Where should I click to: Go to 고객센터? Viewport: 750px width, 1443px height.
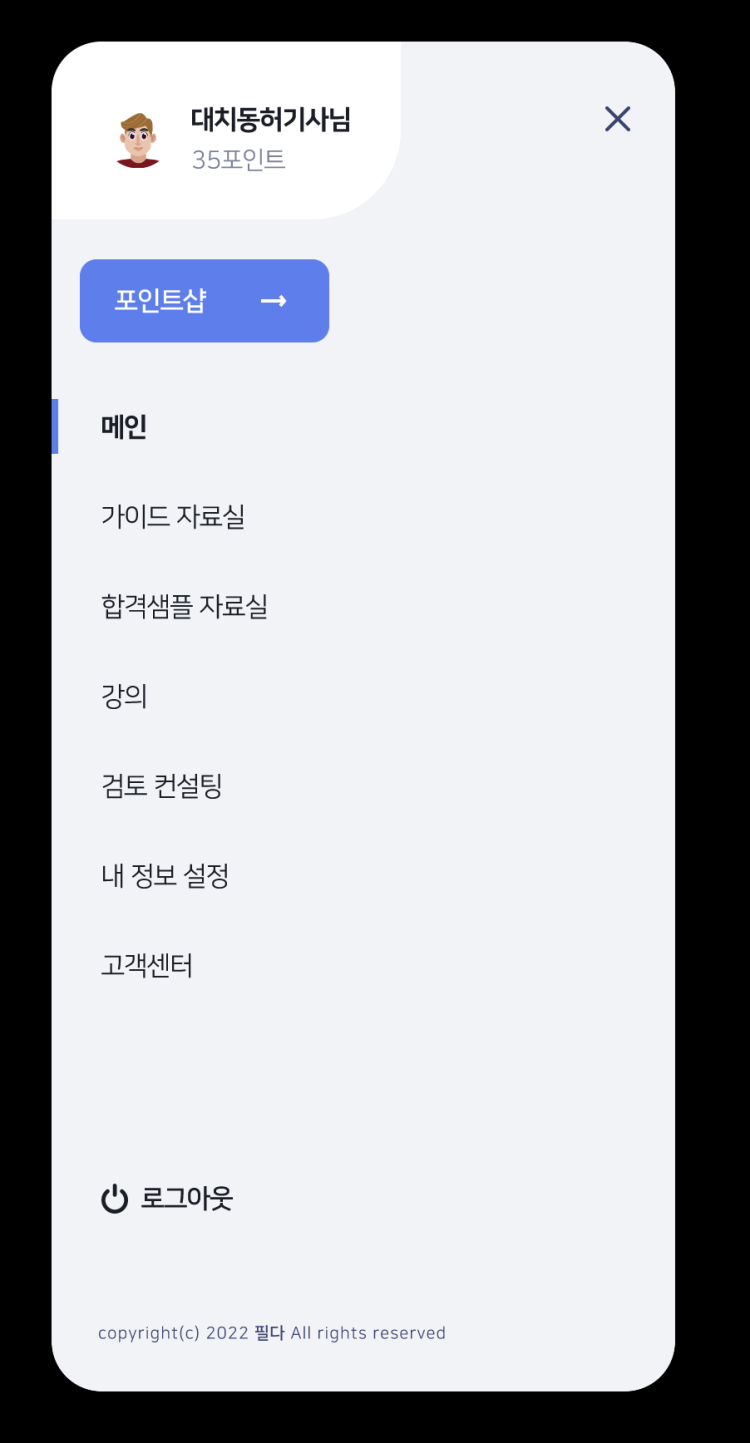147,966
